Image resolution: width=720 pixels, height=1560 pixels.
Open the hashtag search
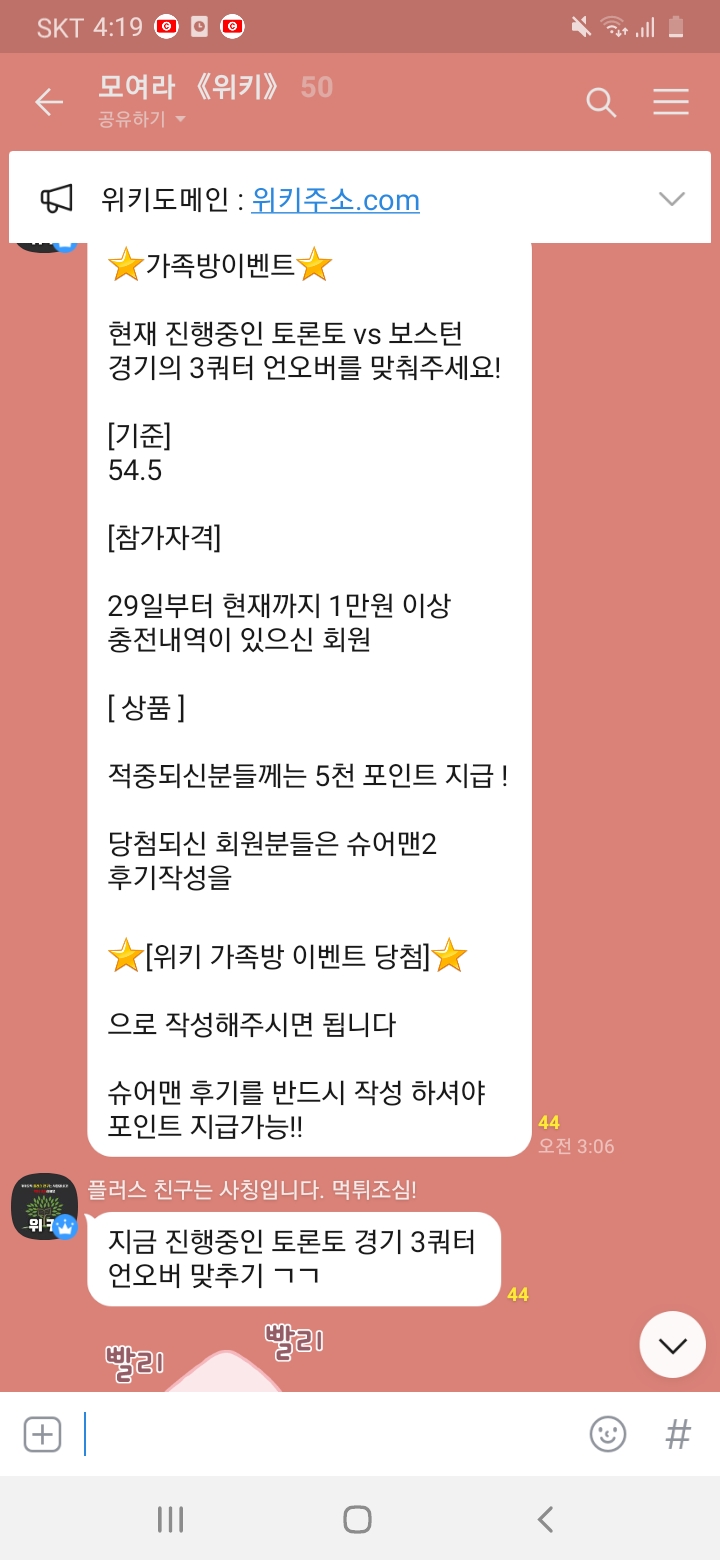(678, 1434)
